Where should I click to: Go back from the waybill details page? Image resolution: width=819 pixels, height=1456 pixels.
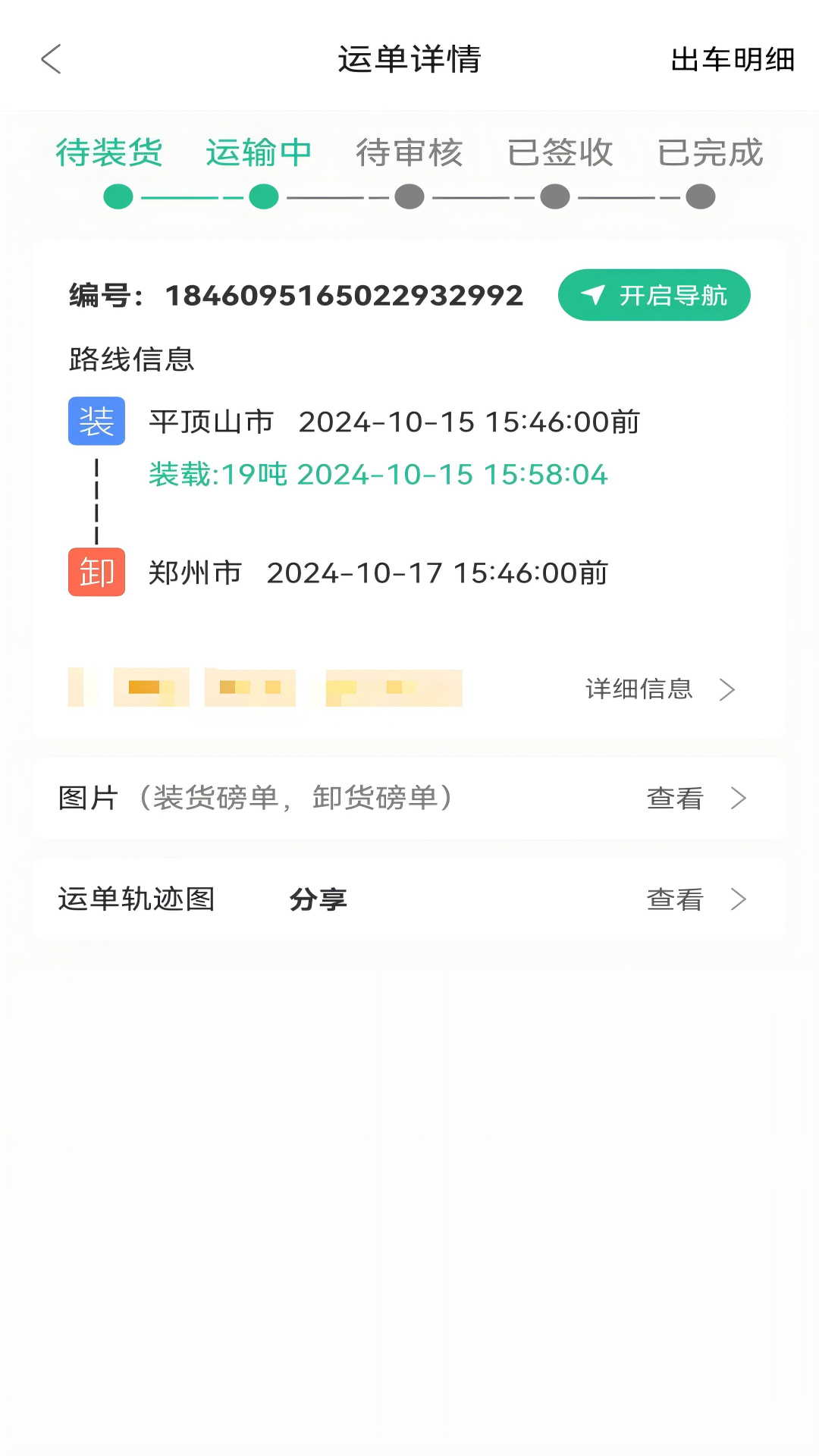pyautogui.click(x=51, y=59)
